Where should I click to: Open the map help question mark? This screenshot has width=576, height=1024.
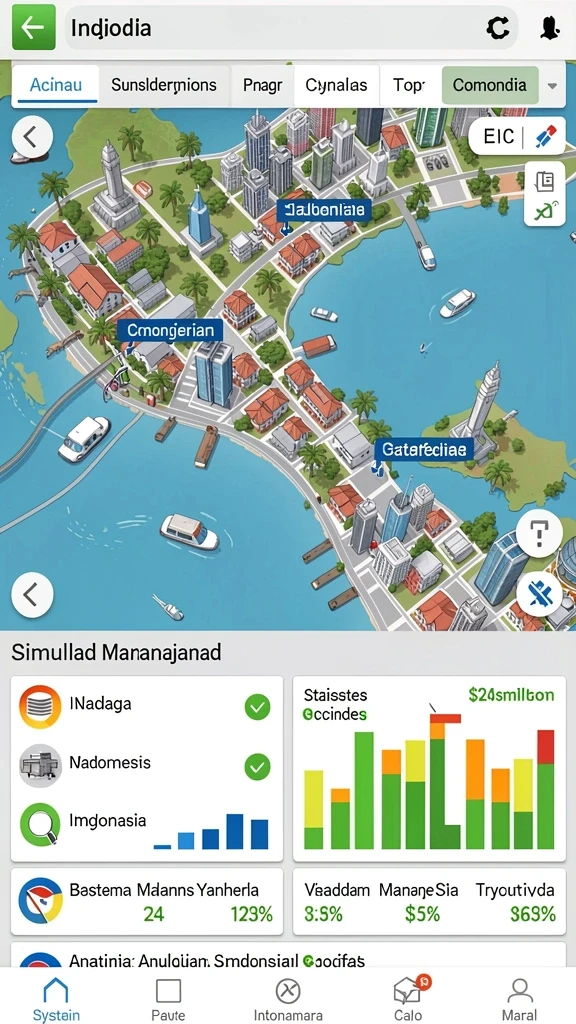539,534
